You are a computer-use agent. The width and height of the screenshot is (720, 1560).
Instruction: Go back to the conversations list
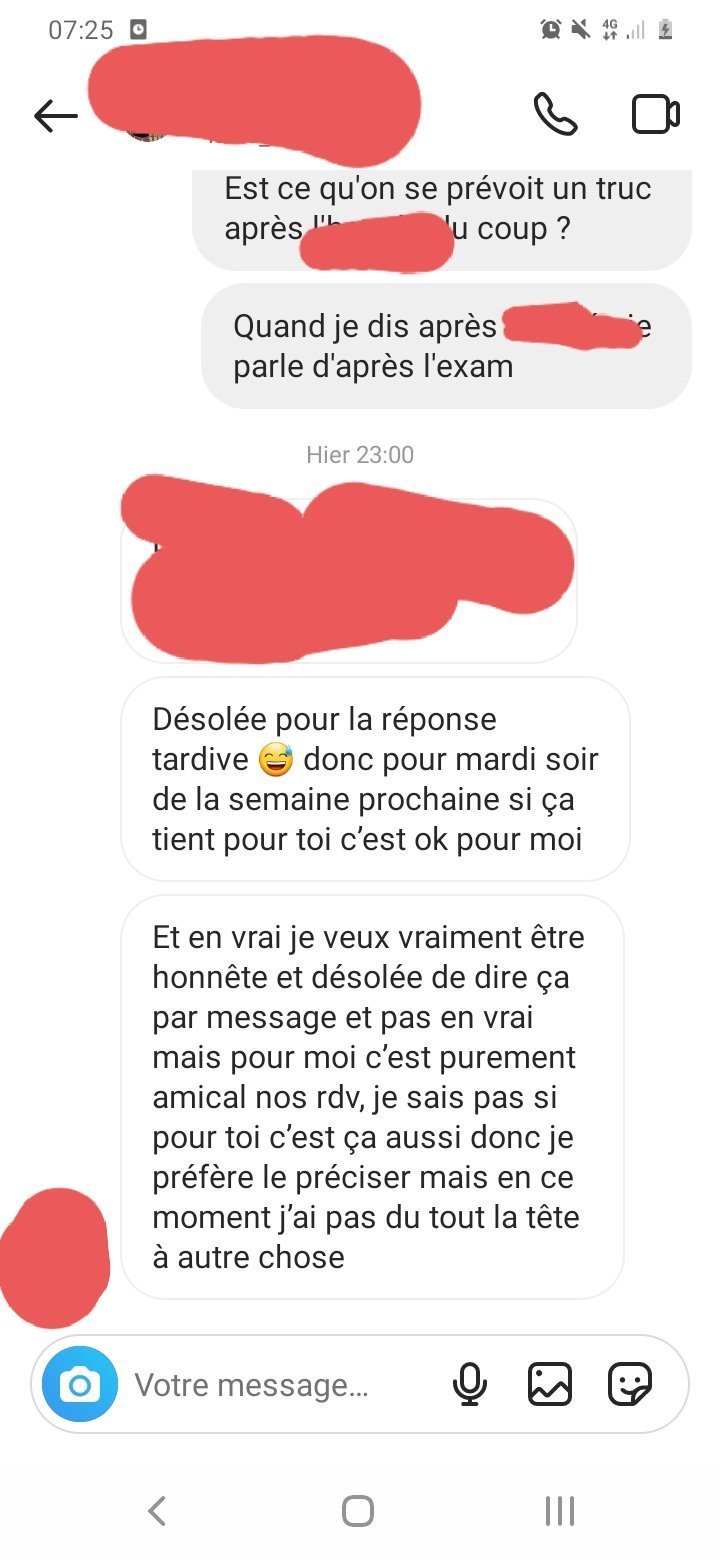pos(56,116)
